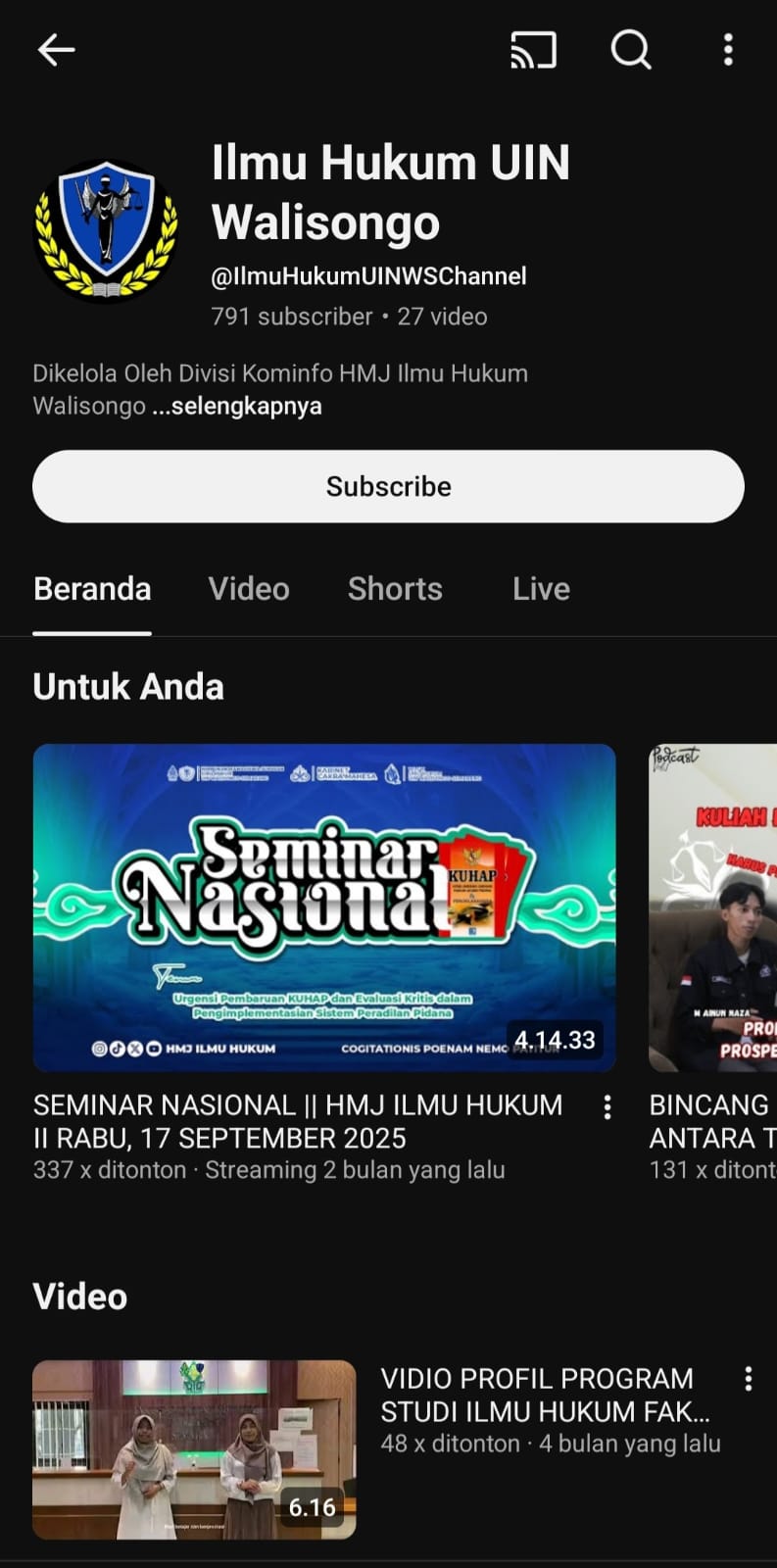Screen dimensions: 777x1568
Task: Switch to the Video tab
Action: coord(249,589)
